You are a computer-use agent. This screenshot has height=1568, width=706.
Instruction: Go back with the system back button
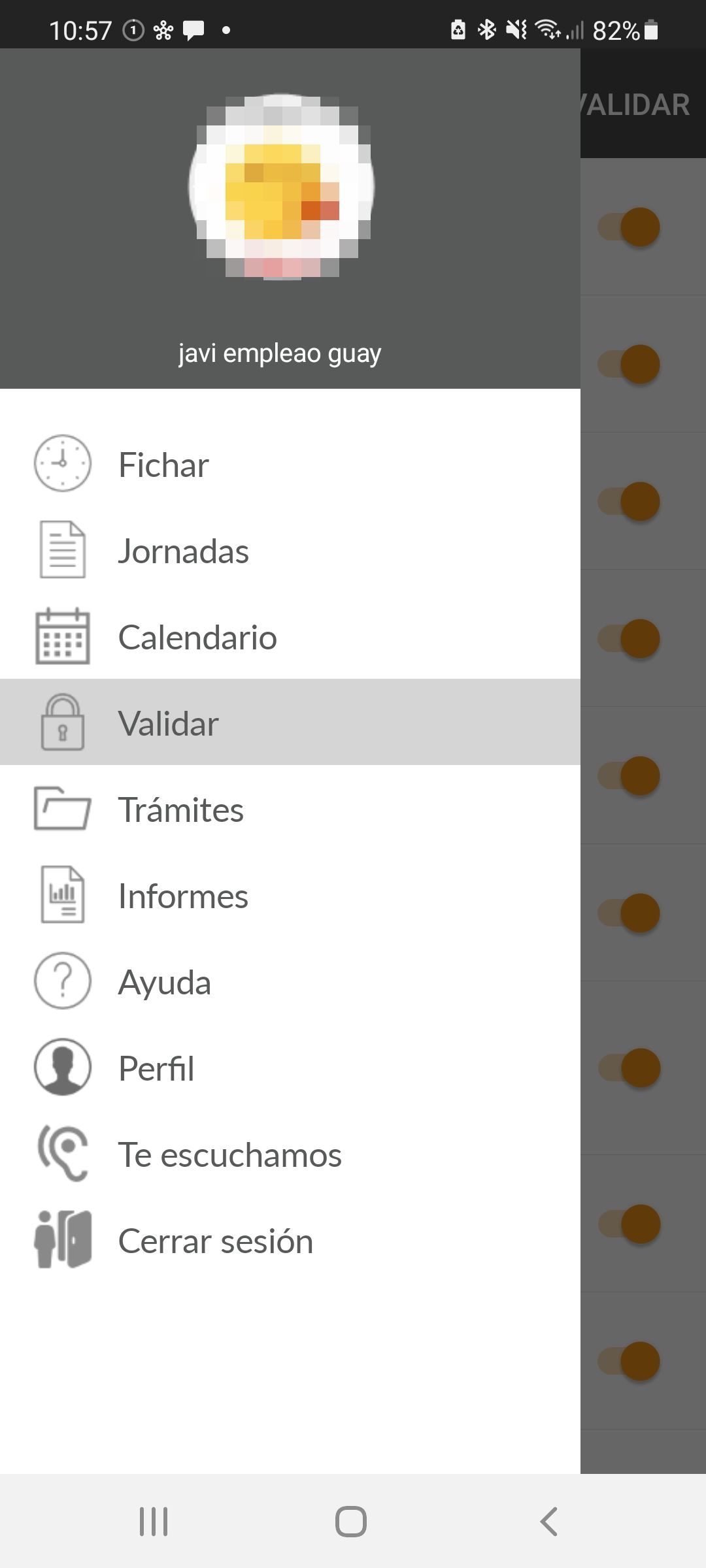(x=549, y=1521)
